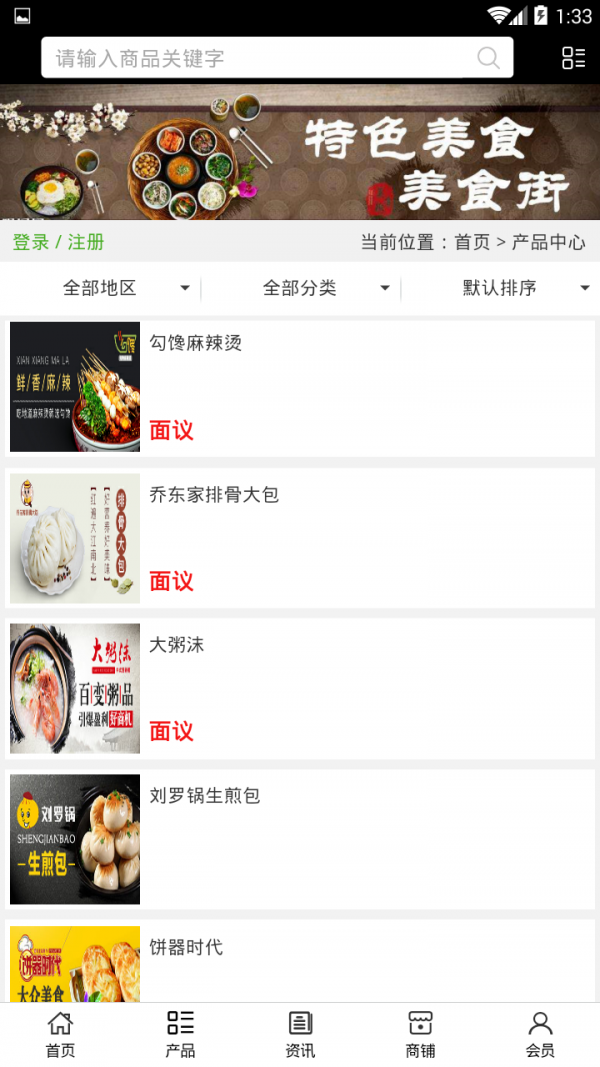Switch to the 资讯 tab
The width and height of the screenshot is (600, 1067).
300,1034
